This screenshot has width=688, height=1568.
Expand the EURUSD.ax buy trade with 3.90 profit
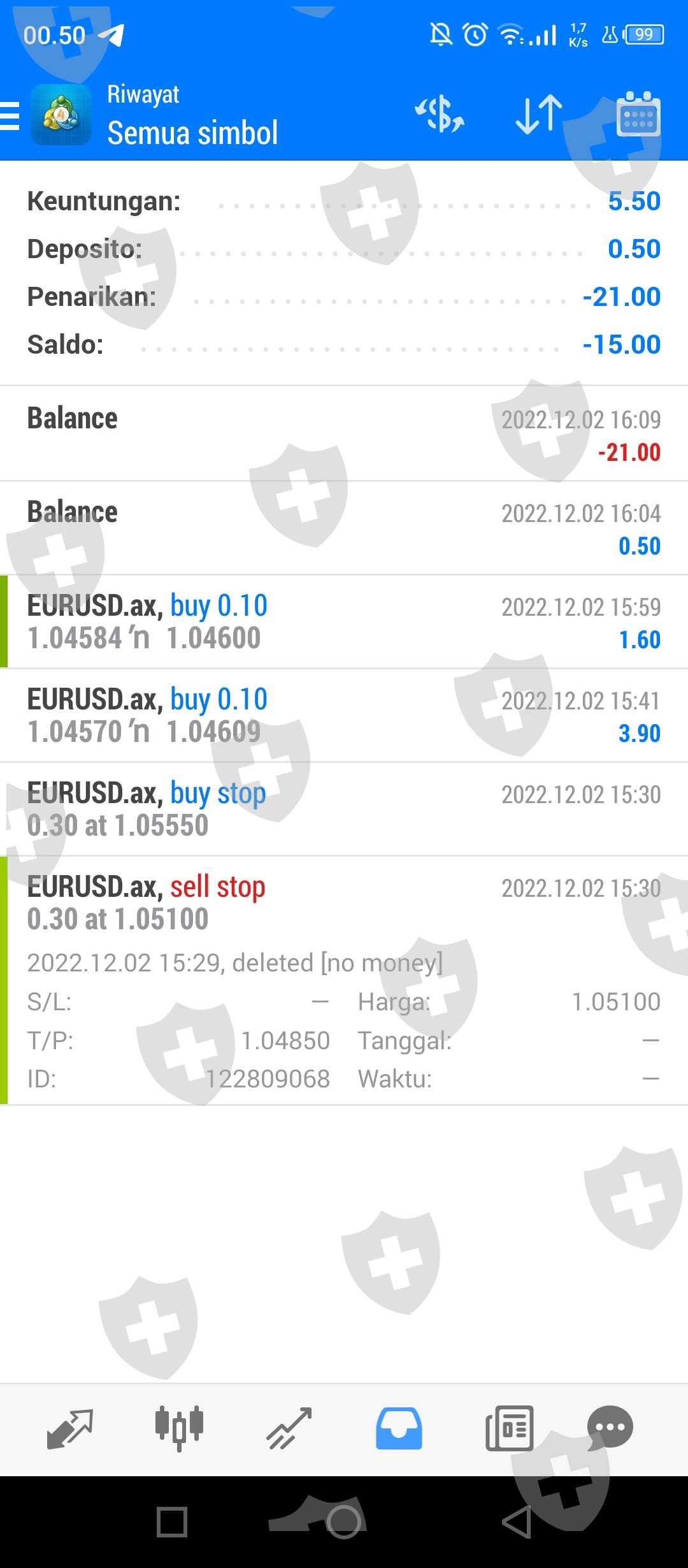(x=344, y=715)
